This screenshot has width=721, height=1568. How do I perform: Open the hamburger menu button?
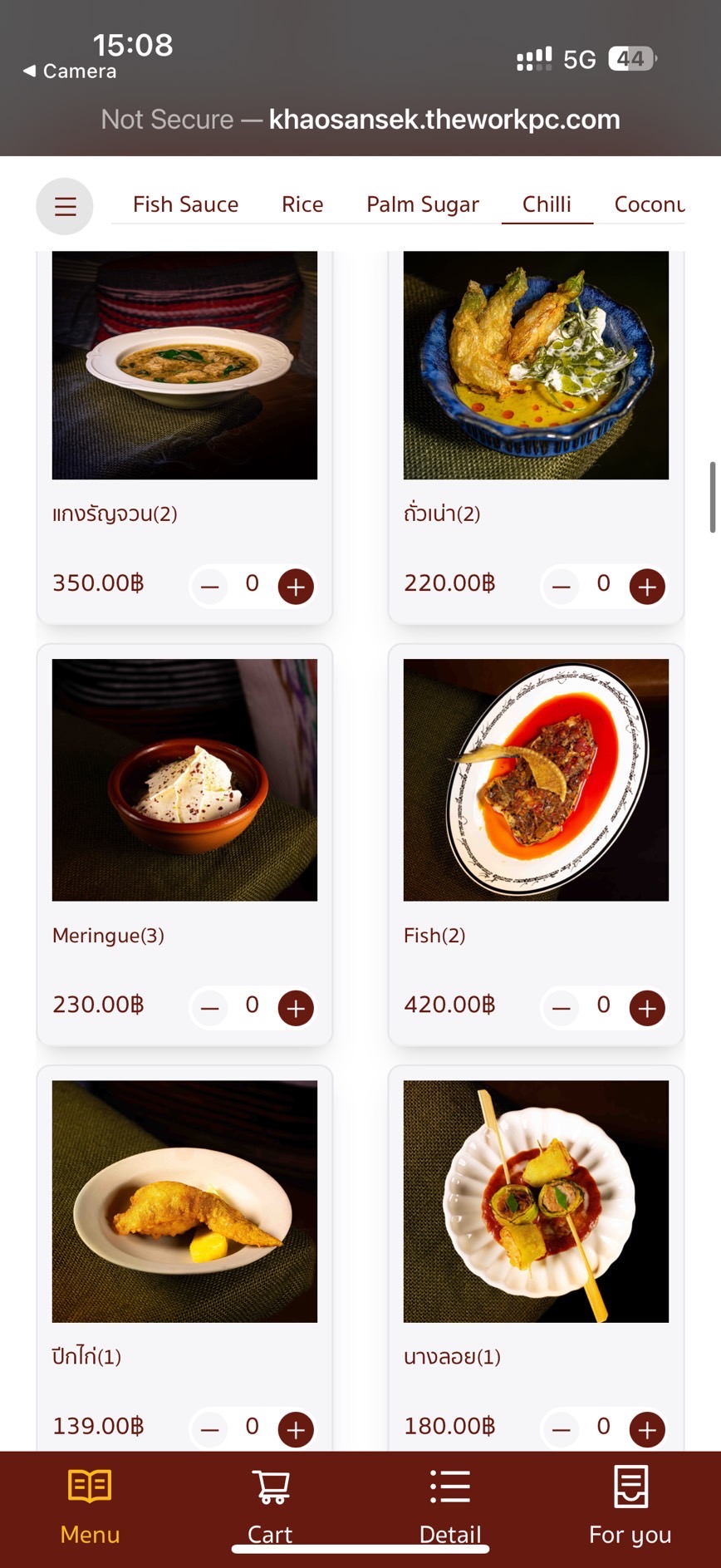[x=65, y=206]
